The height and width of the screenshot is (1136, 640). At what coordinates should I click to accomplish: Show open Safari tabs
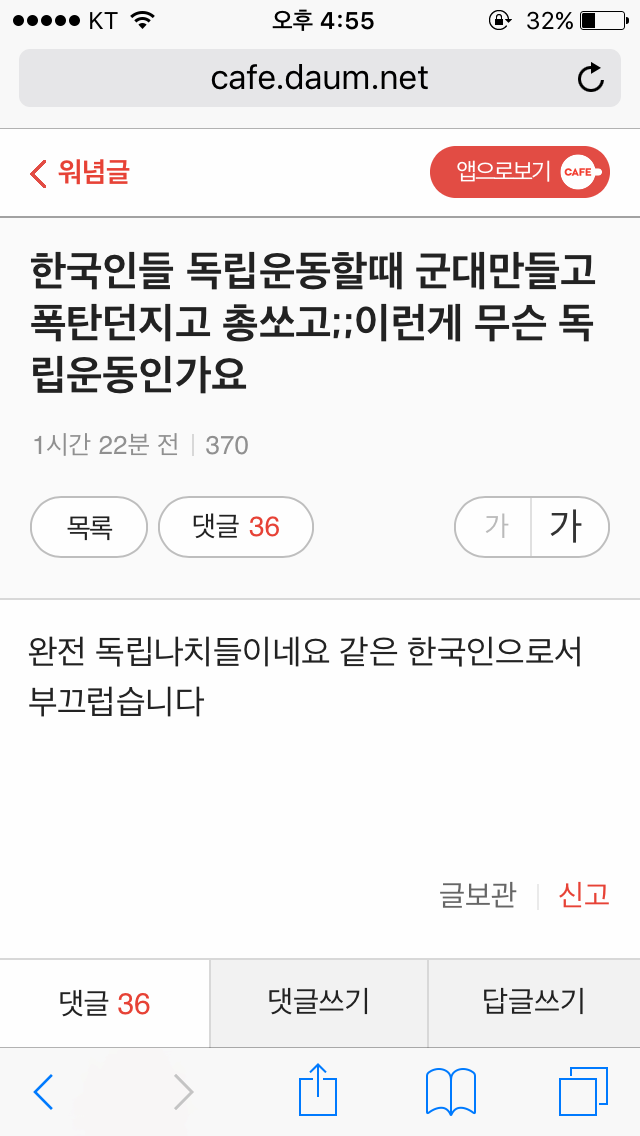pyautogui.click(x=582, y=1092)
